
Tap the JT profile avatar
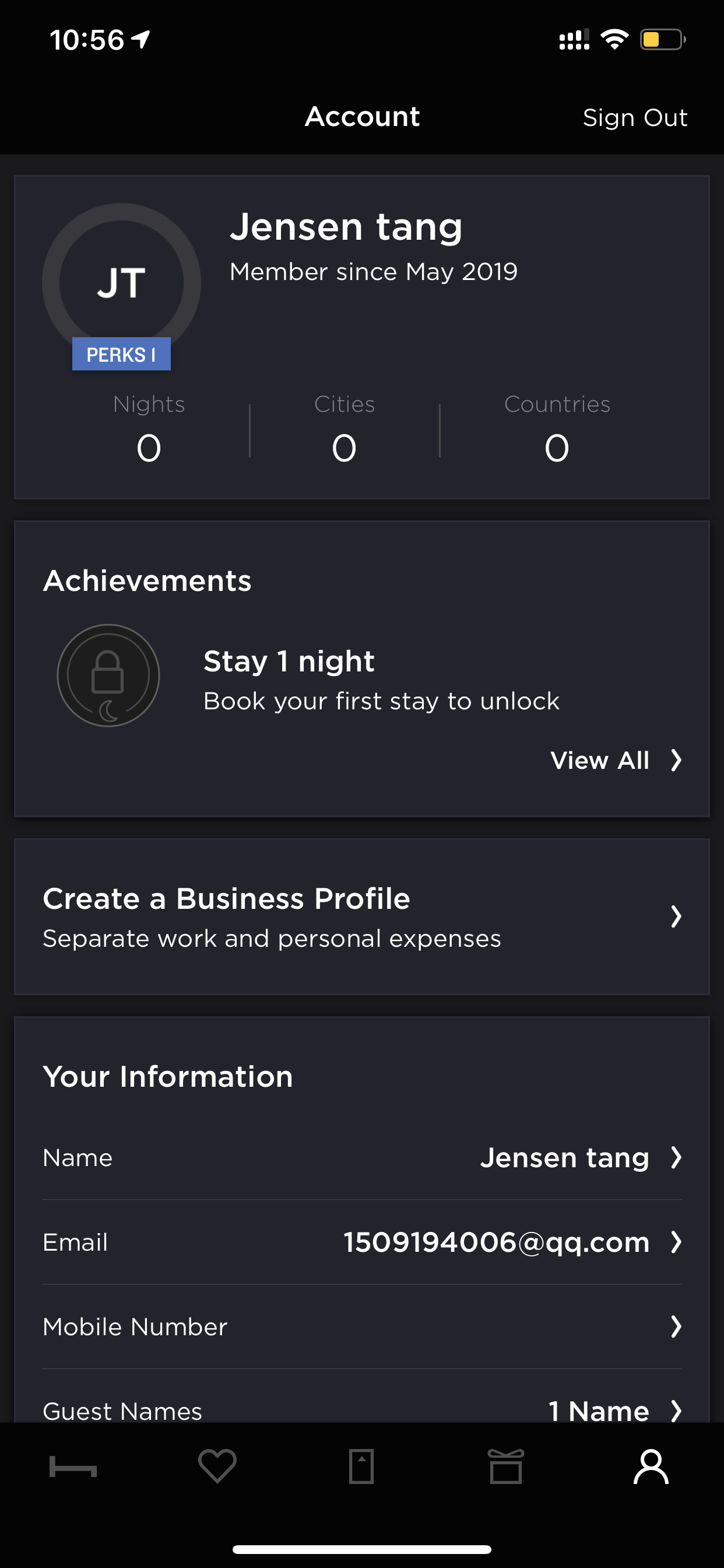(x=122, y=283)
